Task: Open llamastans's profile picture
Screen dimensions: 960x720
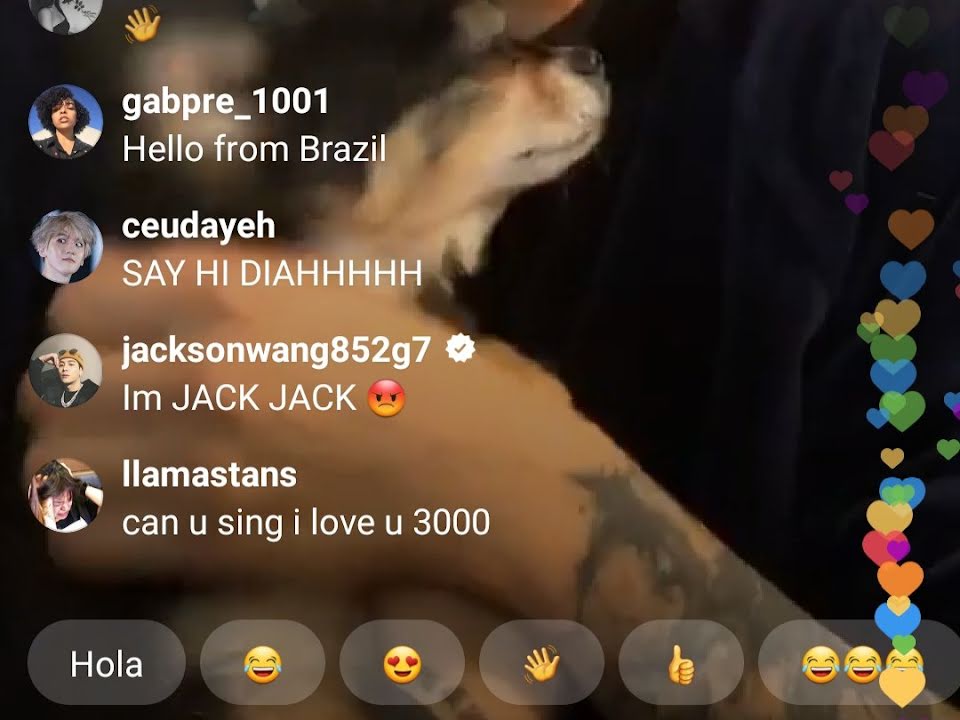Action: click(66, 495)
